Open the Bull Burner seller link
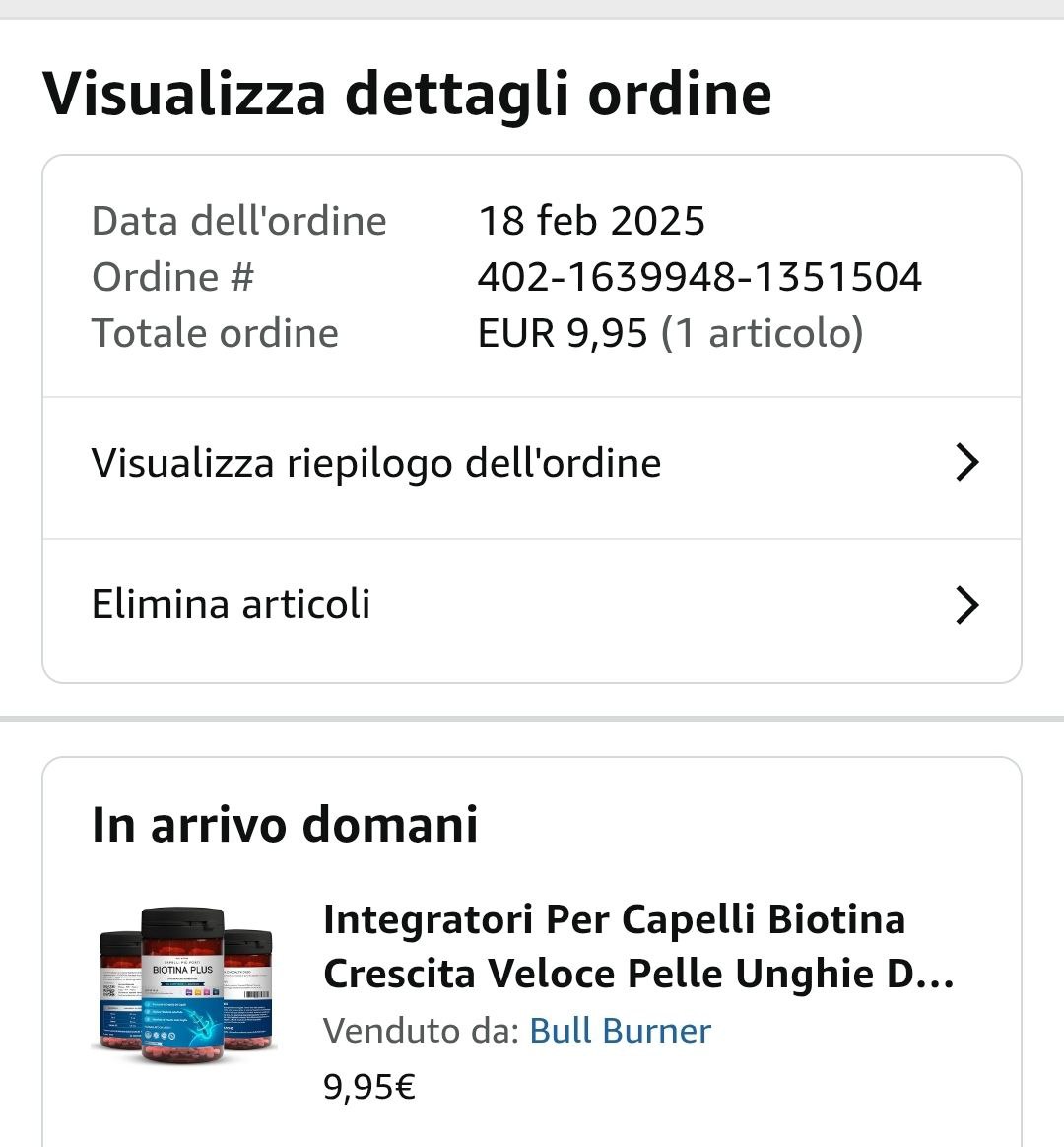Viewport: 1064px width, 1147px height. coord(620,1031)
